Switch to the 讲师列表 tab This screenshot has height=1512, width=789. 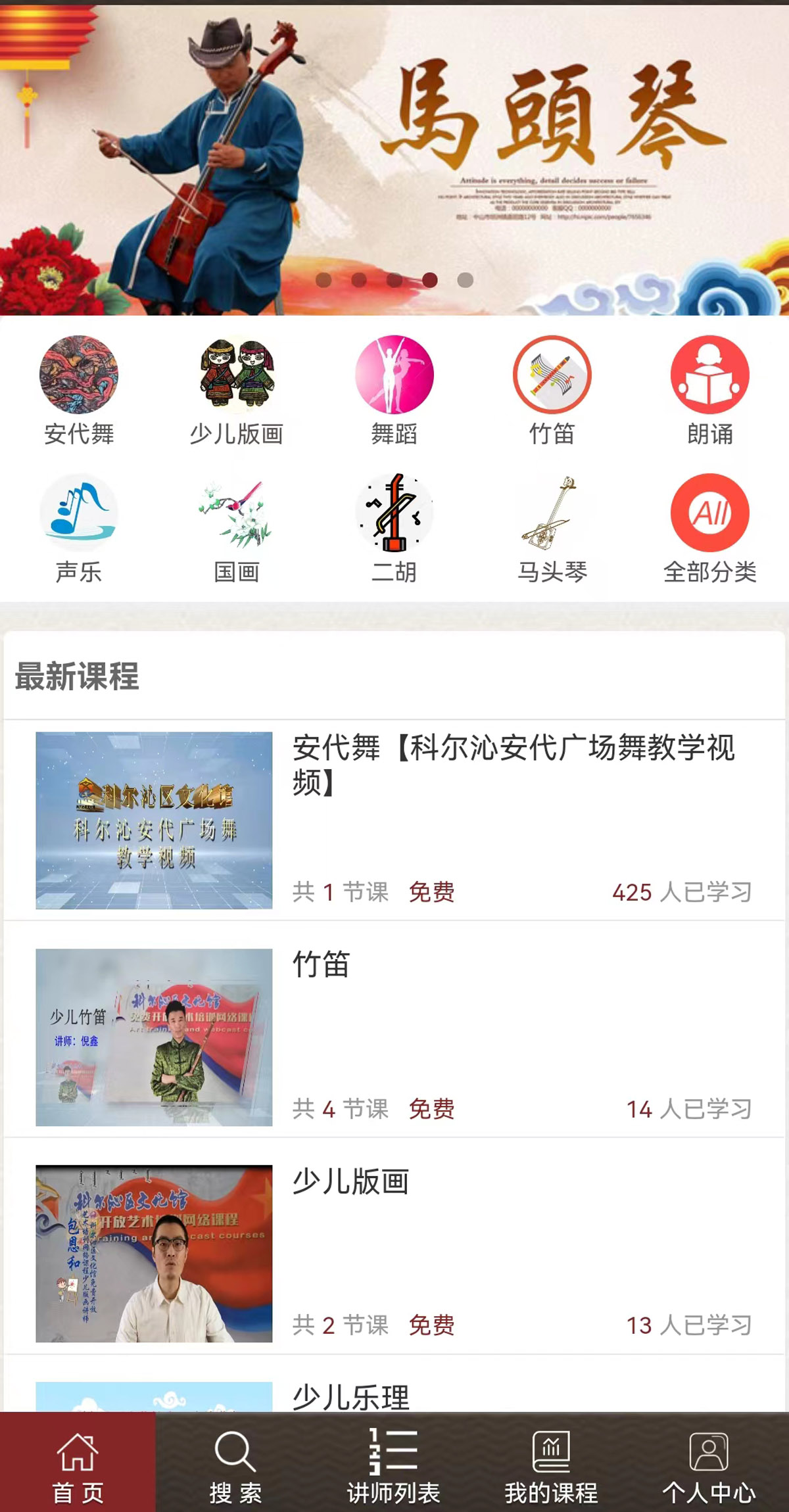[x=393, y=1463]
